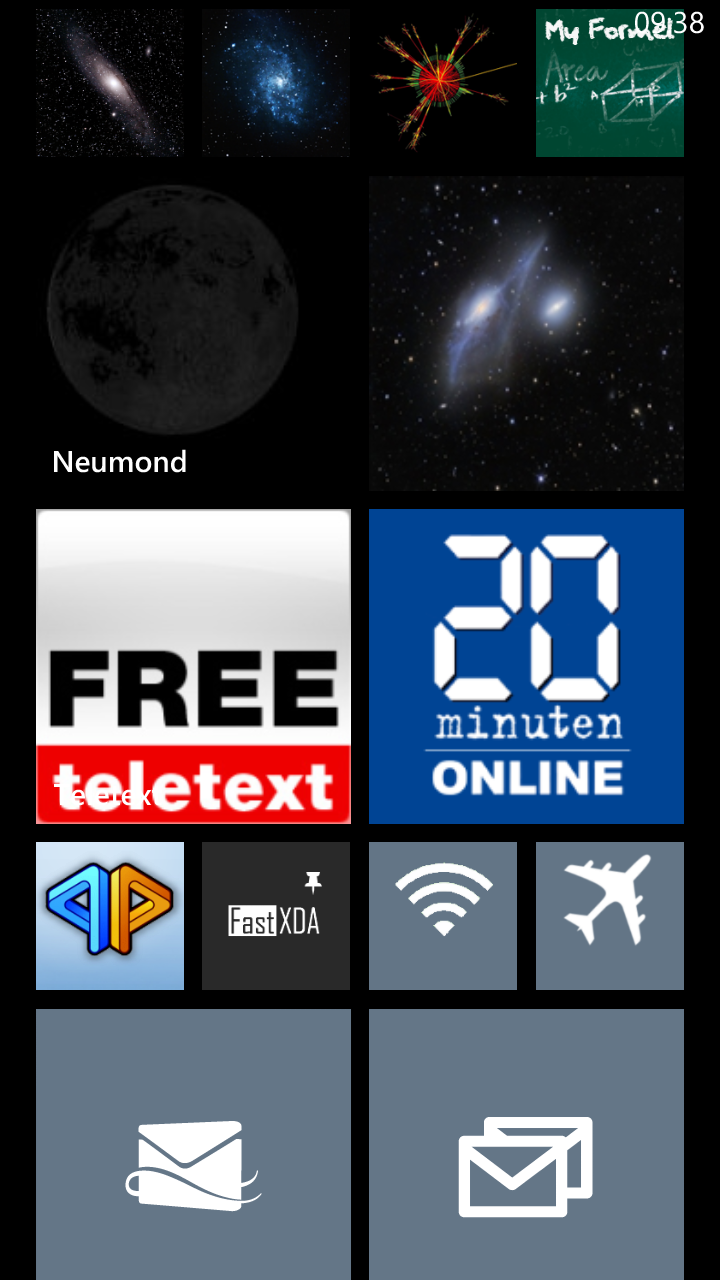Open the particle collision image tile
Image resolution: width=720 pixels, height=1280 pixels.
tap(443, 83)
